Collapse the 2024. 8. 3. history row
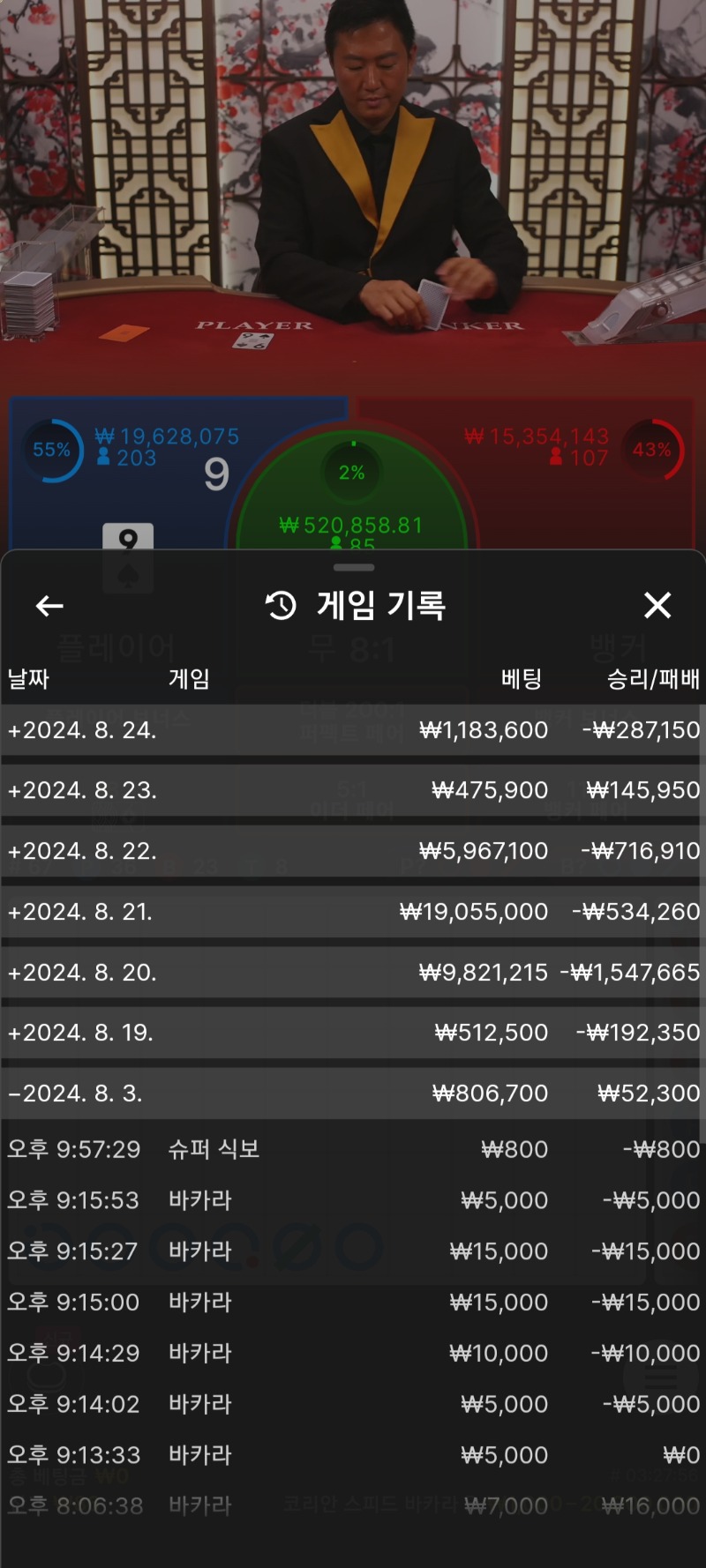This screenshot has height=1568, width=706. tap(353, 1094)
